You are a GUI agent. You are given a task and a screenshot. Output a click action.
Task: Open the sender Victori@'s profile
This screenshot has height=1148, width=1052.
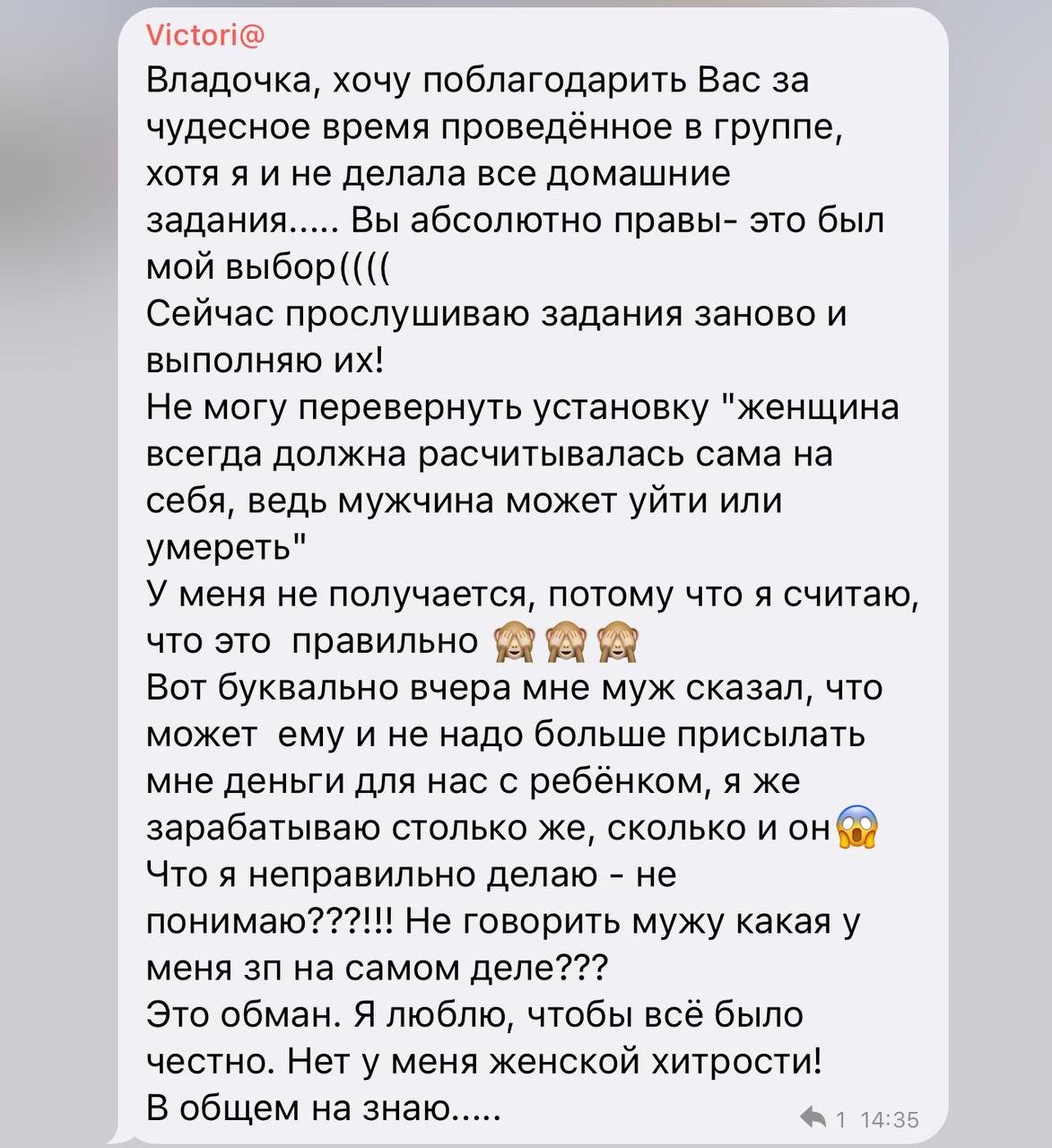[204, 35]
